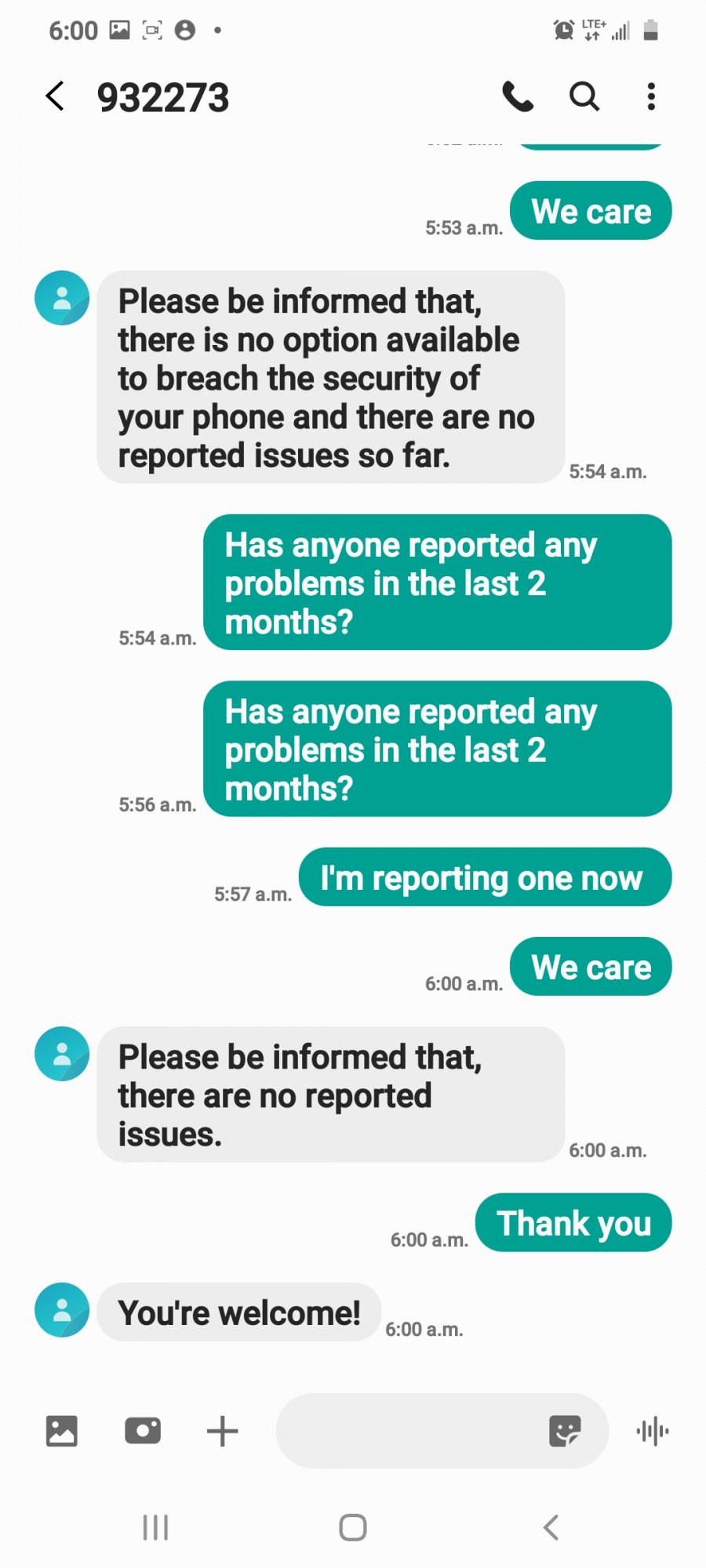Tap the system home button
706x1568 pixels.
(x=353, y=1527)
